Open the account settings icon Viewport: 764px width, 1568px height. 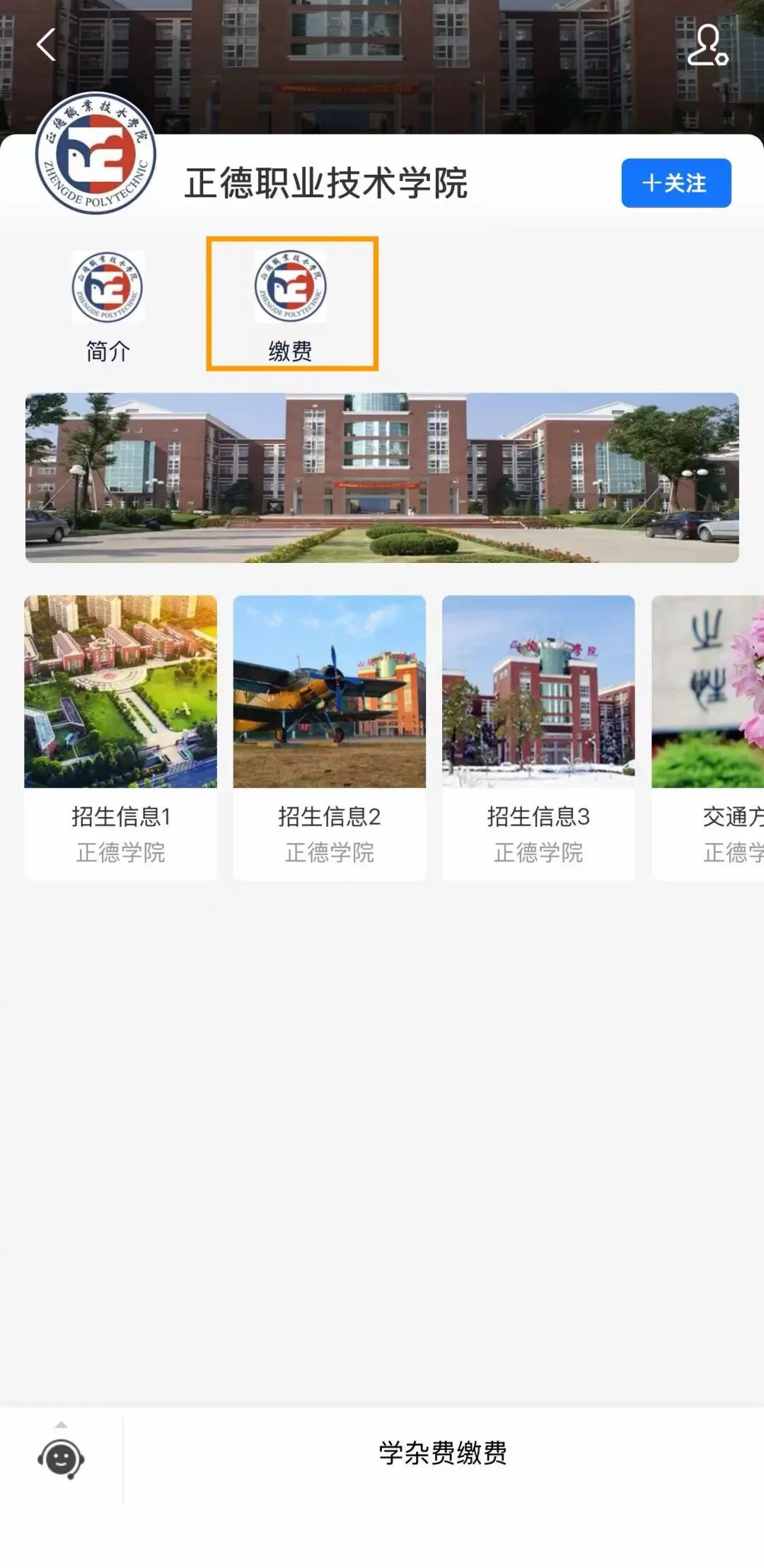[x=707, y=45]
